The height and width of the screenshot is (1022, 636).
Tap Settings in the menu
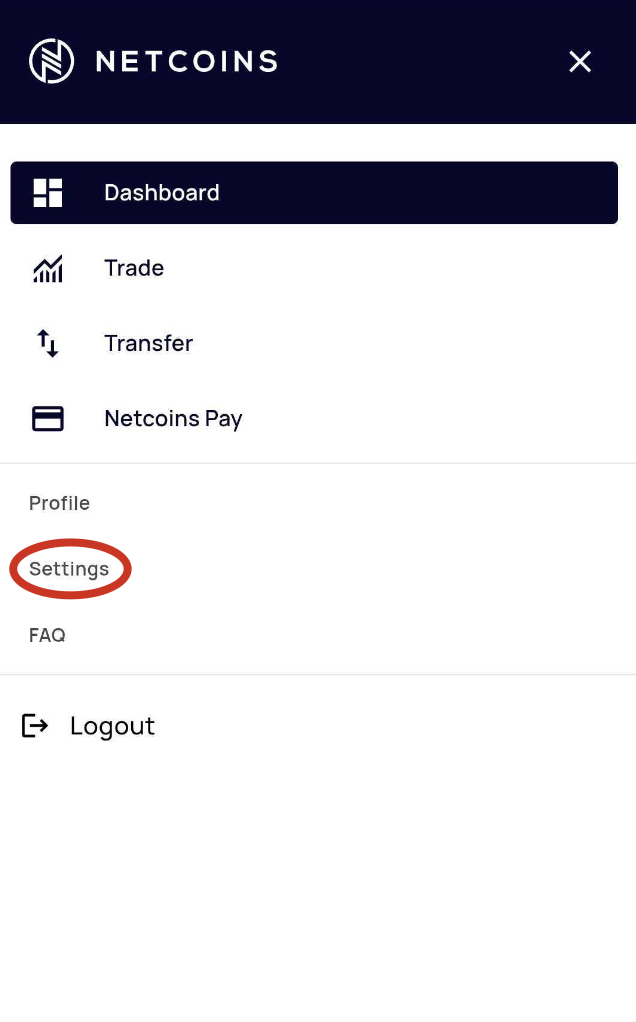click(x=69, y=569)
